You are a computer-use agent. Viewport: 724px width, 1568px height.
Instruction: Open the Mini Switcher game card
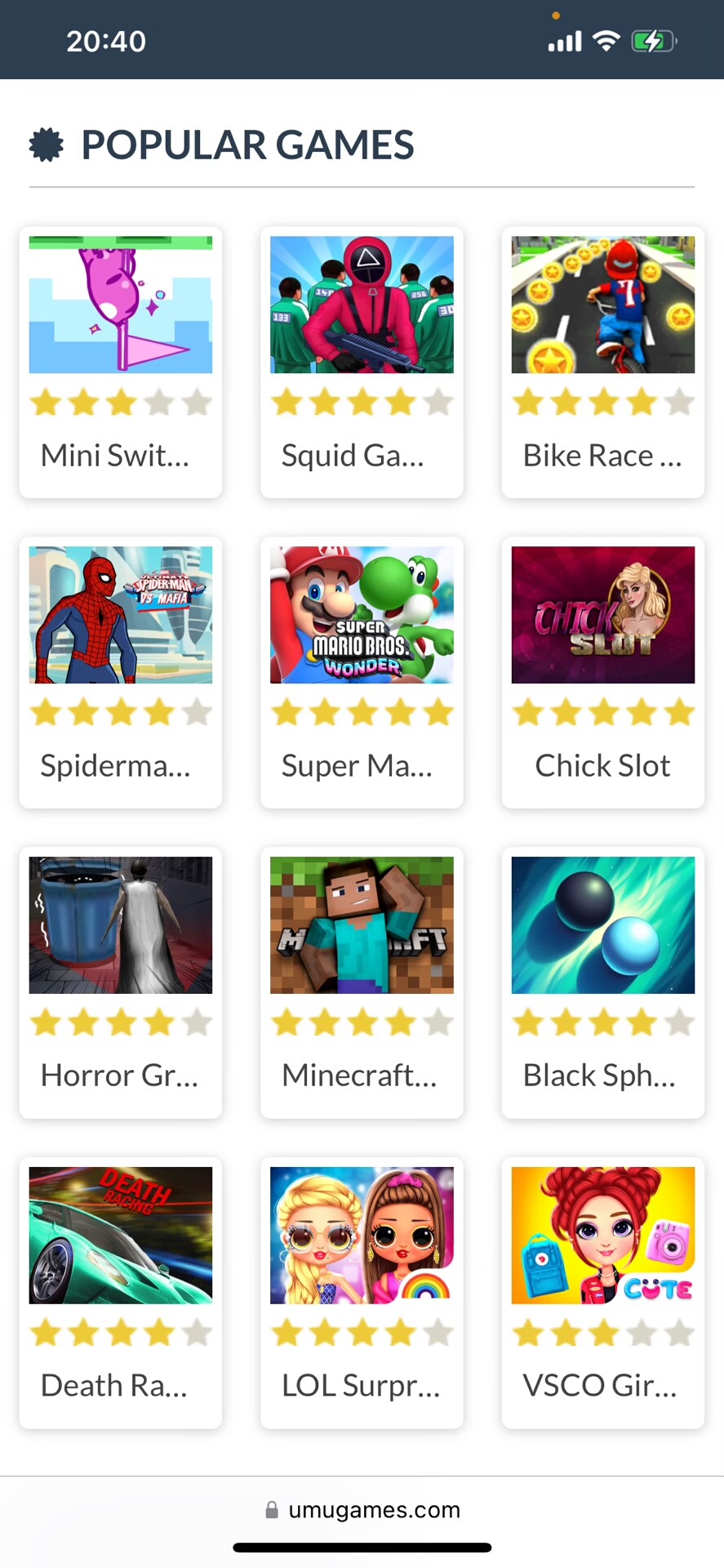[121, 305]
